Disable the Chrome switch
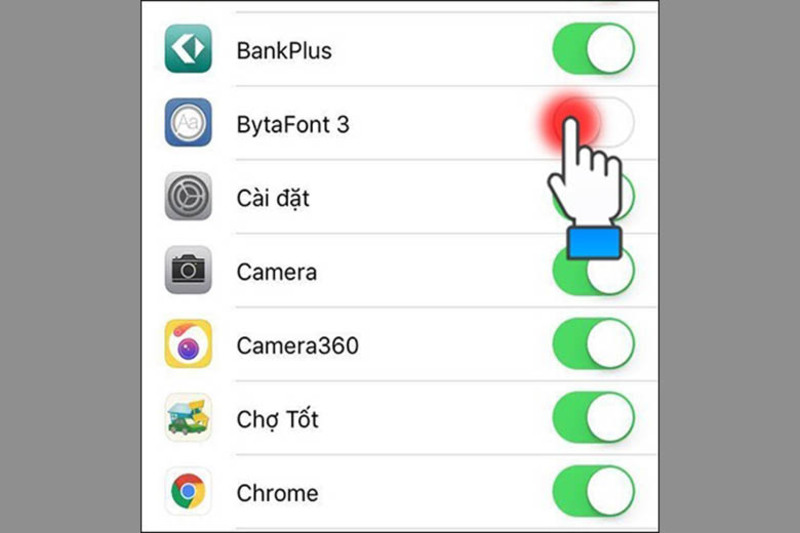 coord(594,493)
